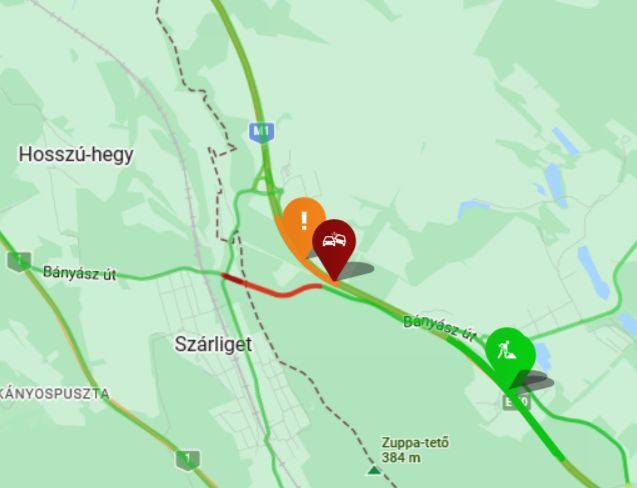This screenshot has width=637, height=488.
Task: Tap the dark red car crash marker
Action: 334,243
